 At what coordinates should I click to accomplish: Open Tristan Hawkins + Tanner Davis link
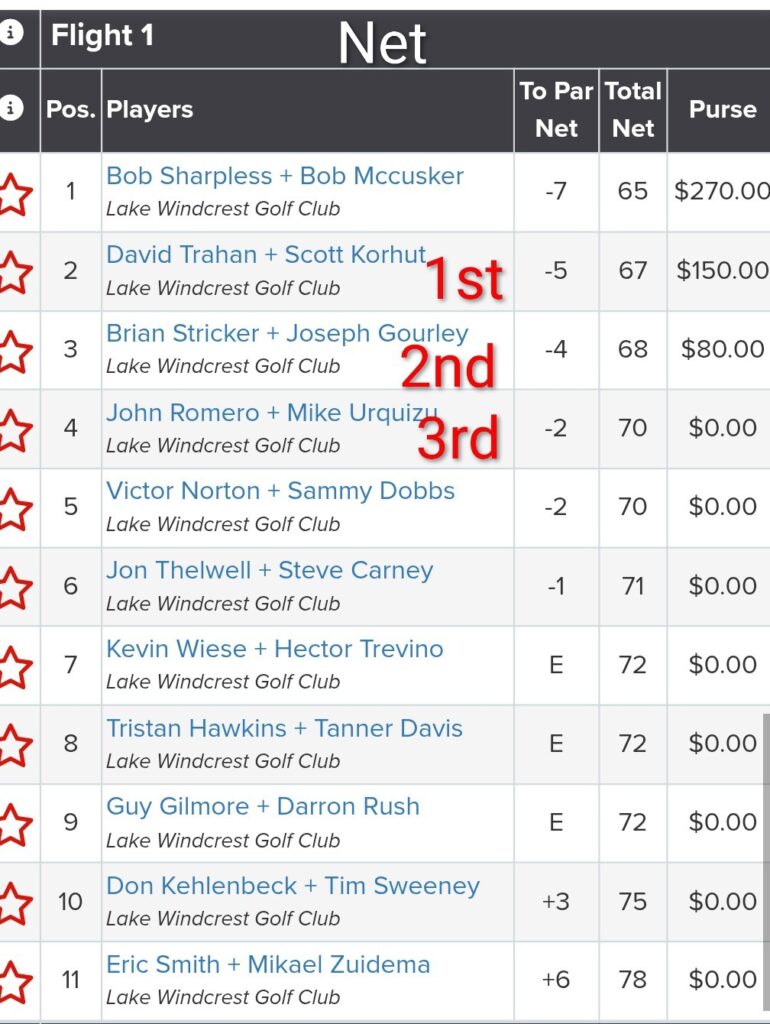tap(284, 728)
